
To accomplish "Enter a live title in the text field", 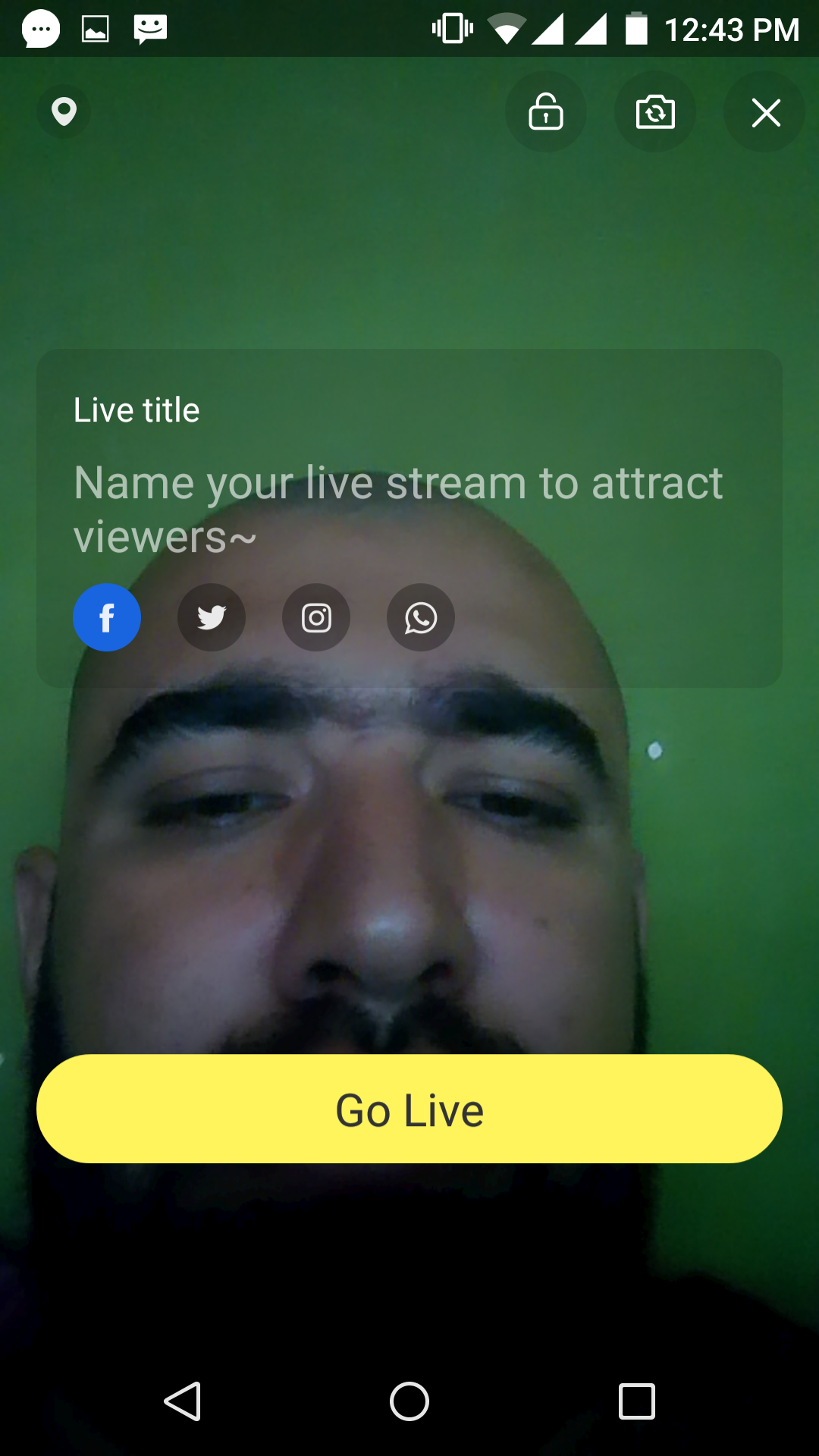I will (x=398, y=509).
